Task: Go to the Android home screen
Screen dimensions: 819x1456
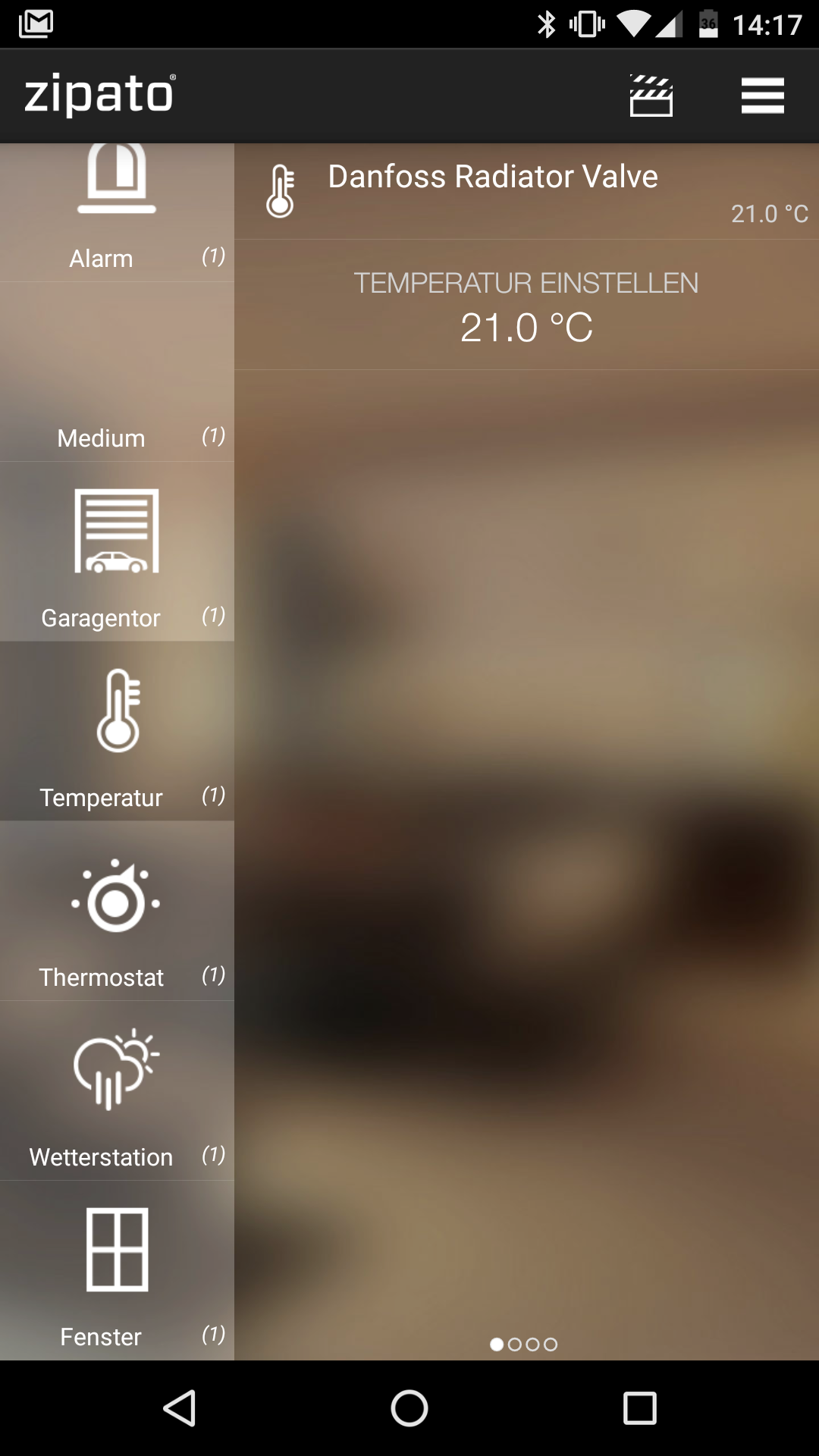Action: [x=409, y=1408]
